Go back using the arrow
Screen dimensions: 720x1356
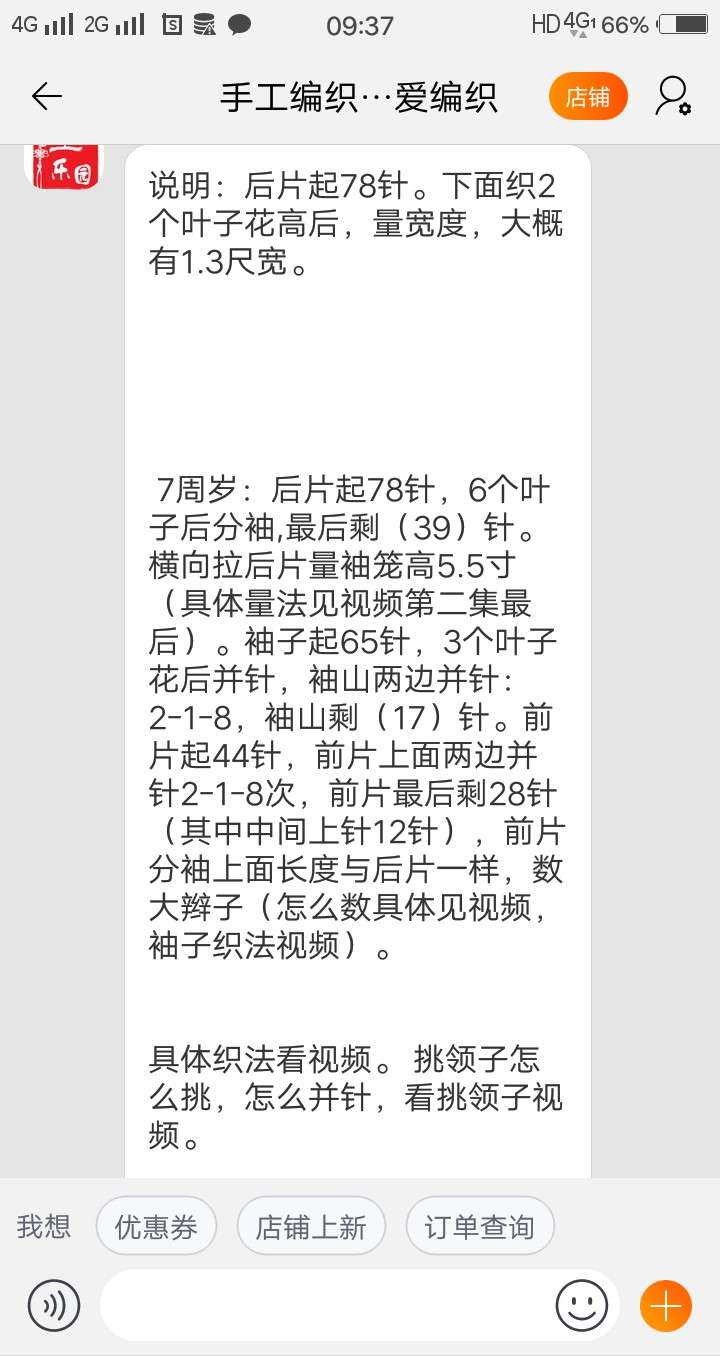tap(46, 96)
